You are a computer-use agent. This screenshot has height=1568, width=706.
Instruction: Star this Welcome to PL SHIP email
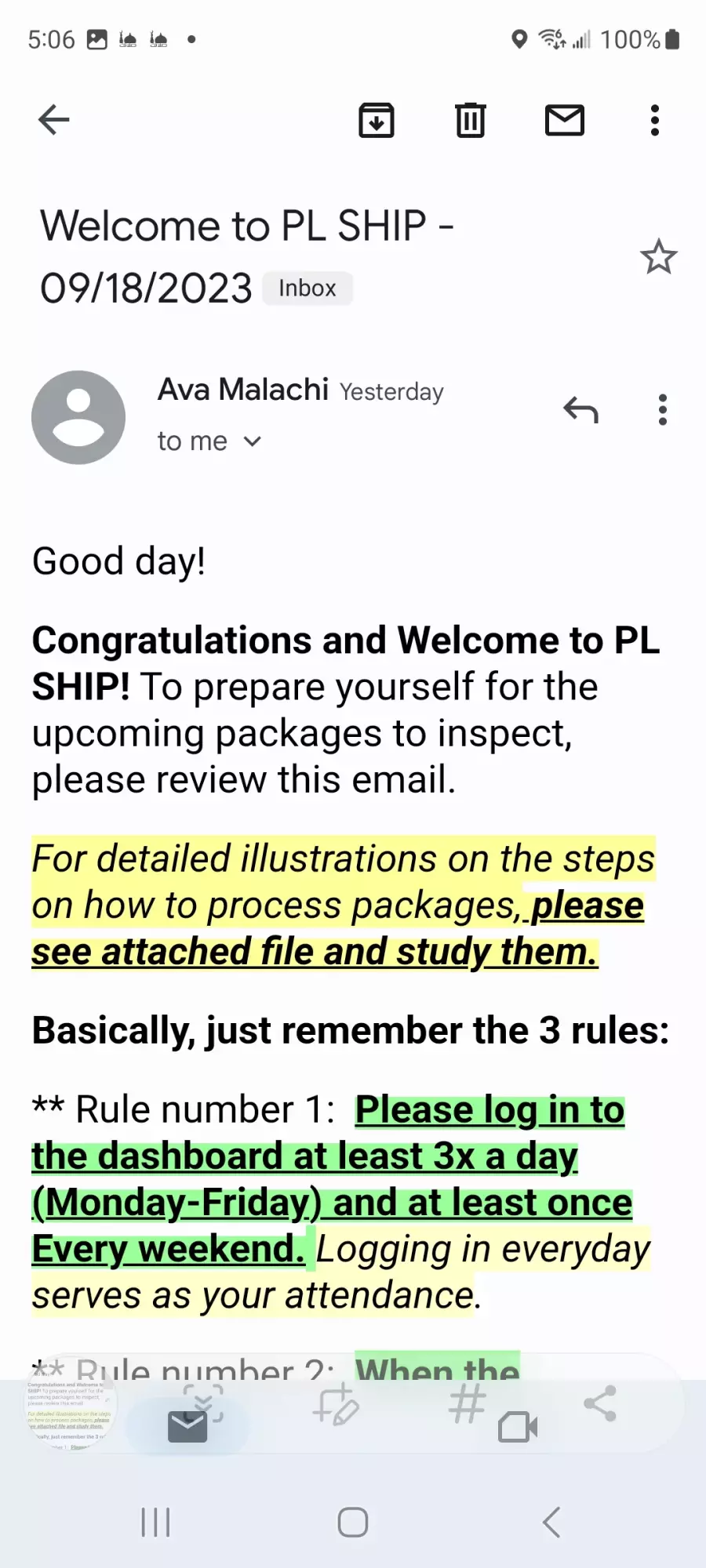pyautogui.click(x=658, y=256)
